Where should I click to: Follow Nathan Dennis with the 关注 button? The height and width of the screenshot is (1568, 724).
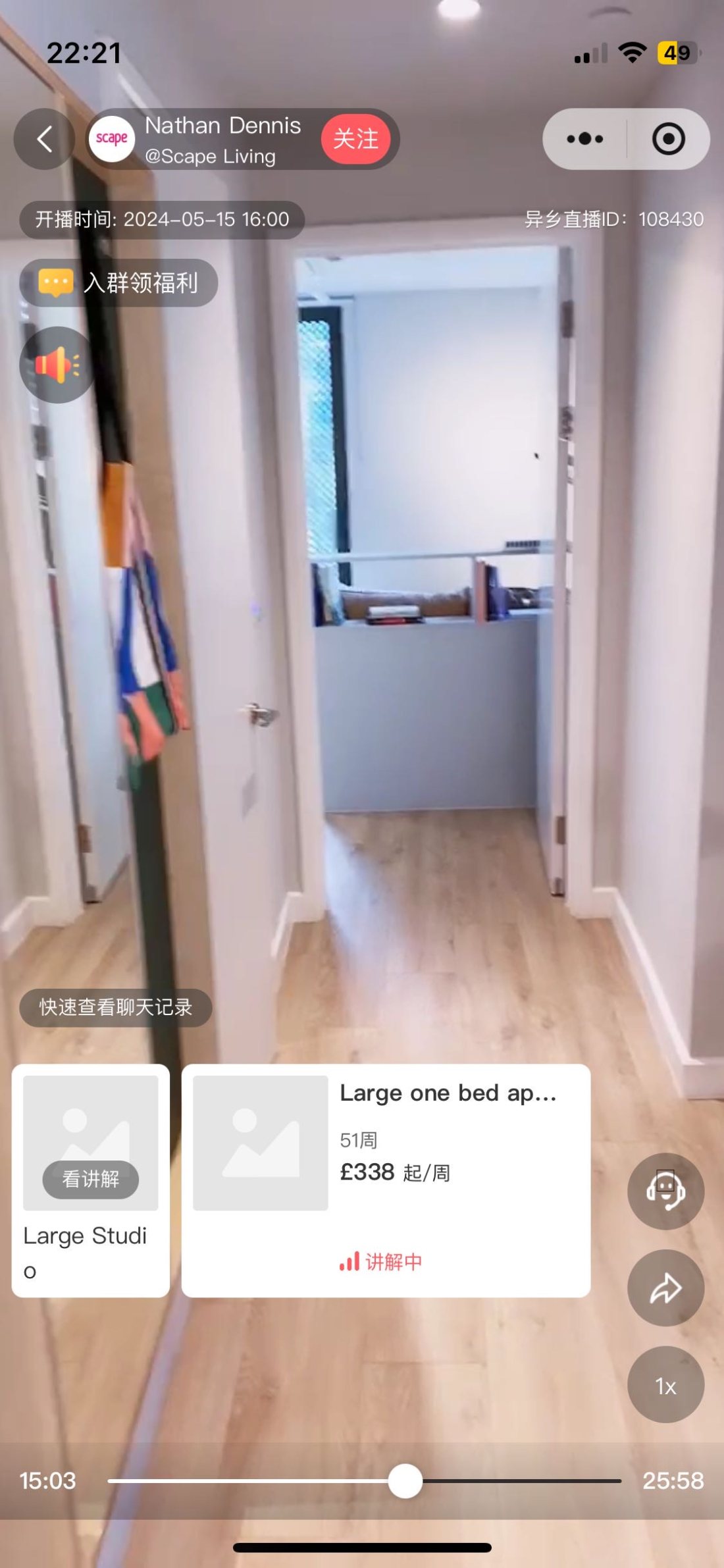(355, 139)
